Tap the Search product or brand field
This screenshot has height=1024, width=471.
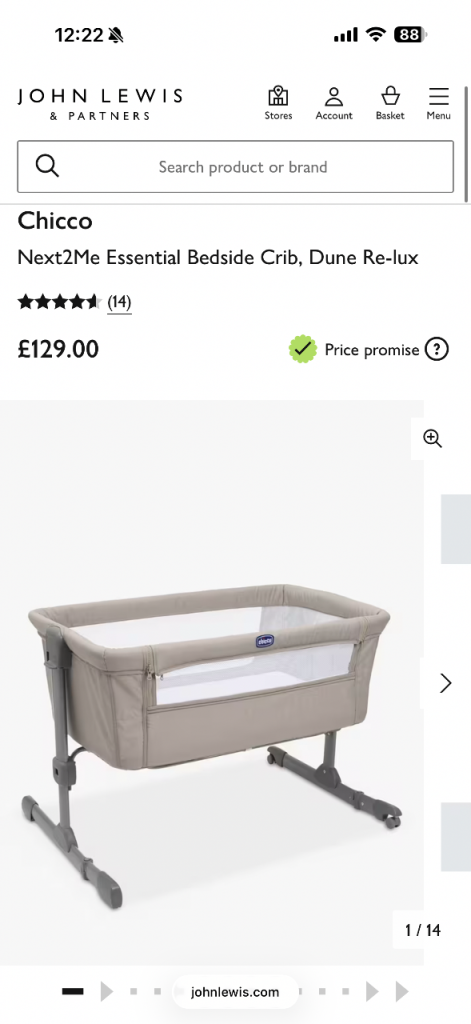pos(235,167)
